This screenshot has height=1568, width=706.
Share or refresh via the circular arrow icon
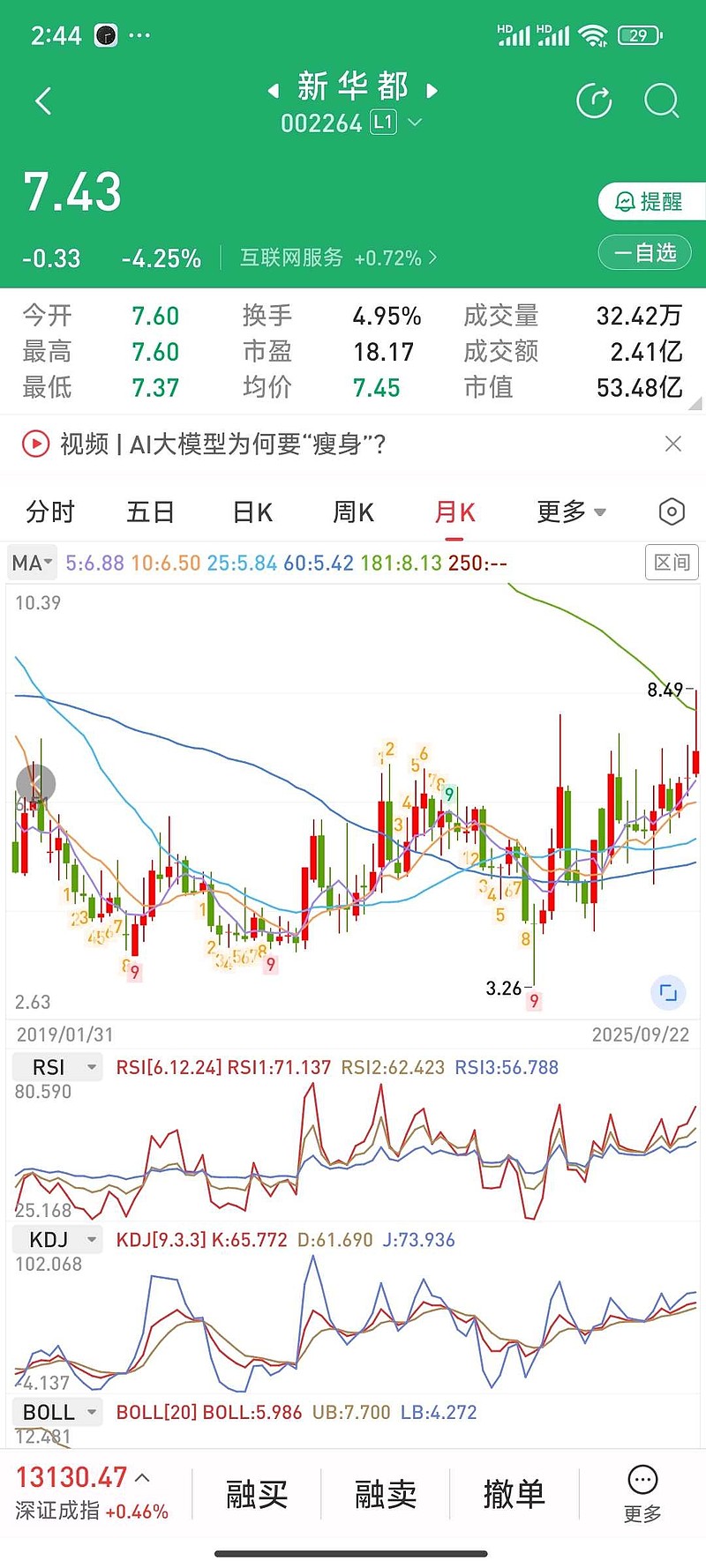(594, 101)
